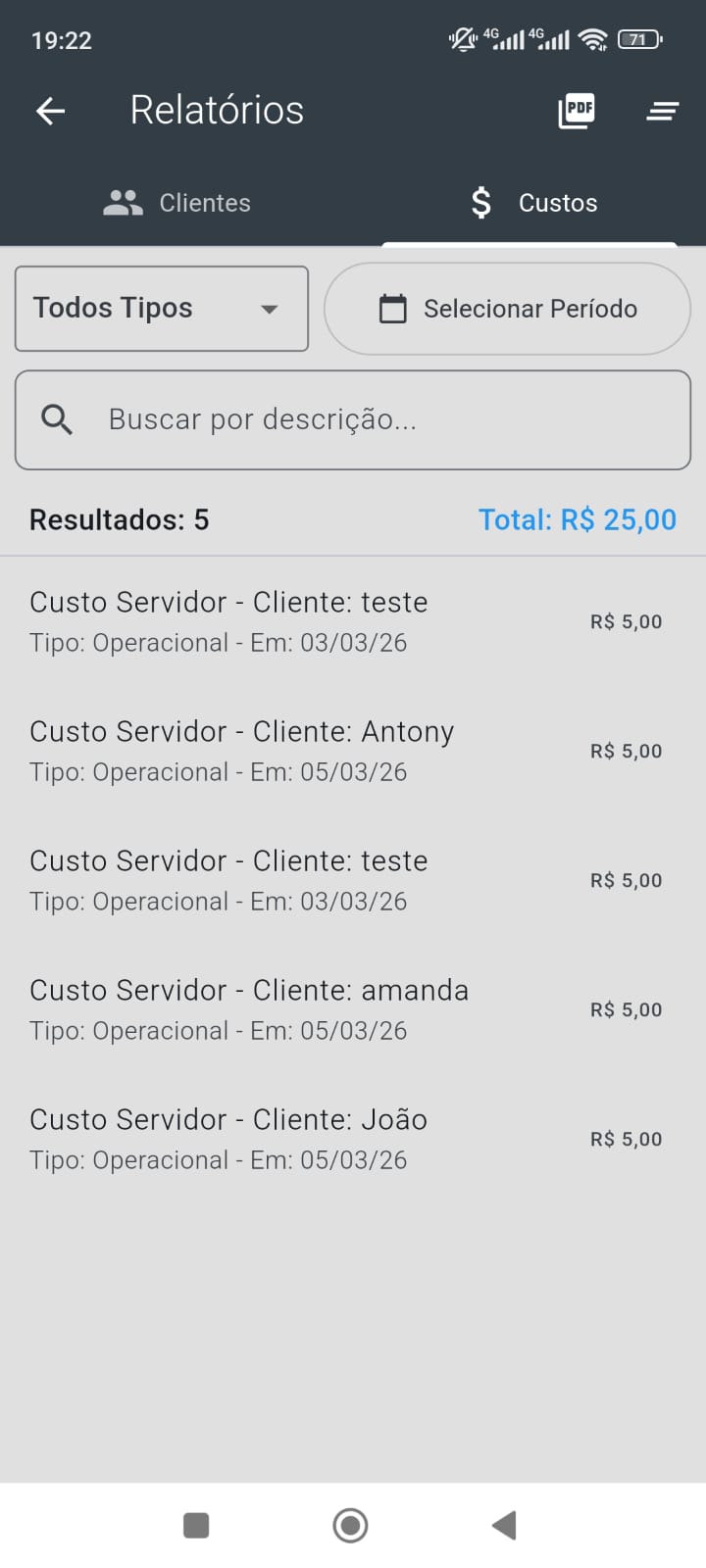Open the sort options icon

point(663,111)
